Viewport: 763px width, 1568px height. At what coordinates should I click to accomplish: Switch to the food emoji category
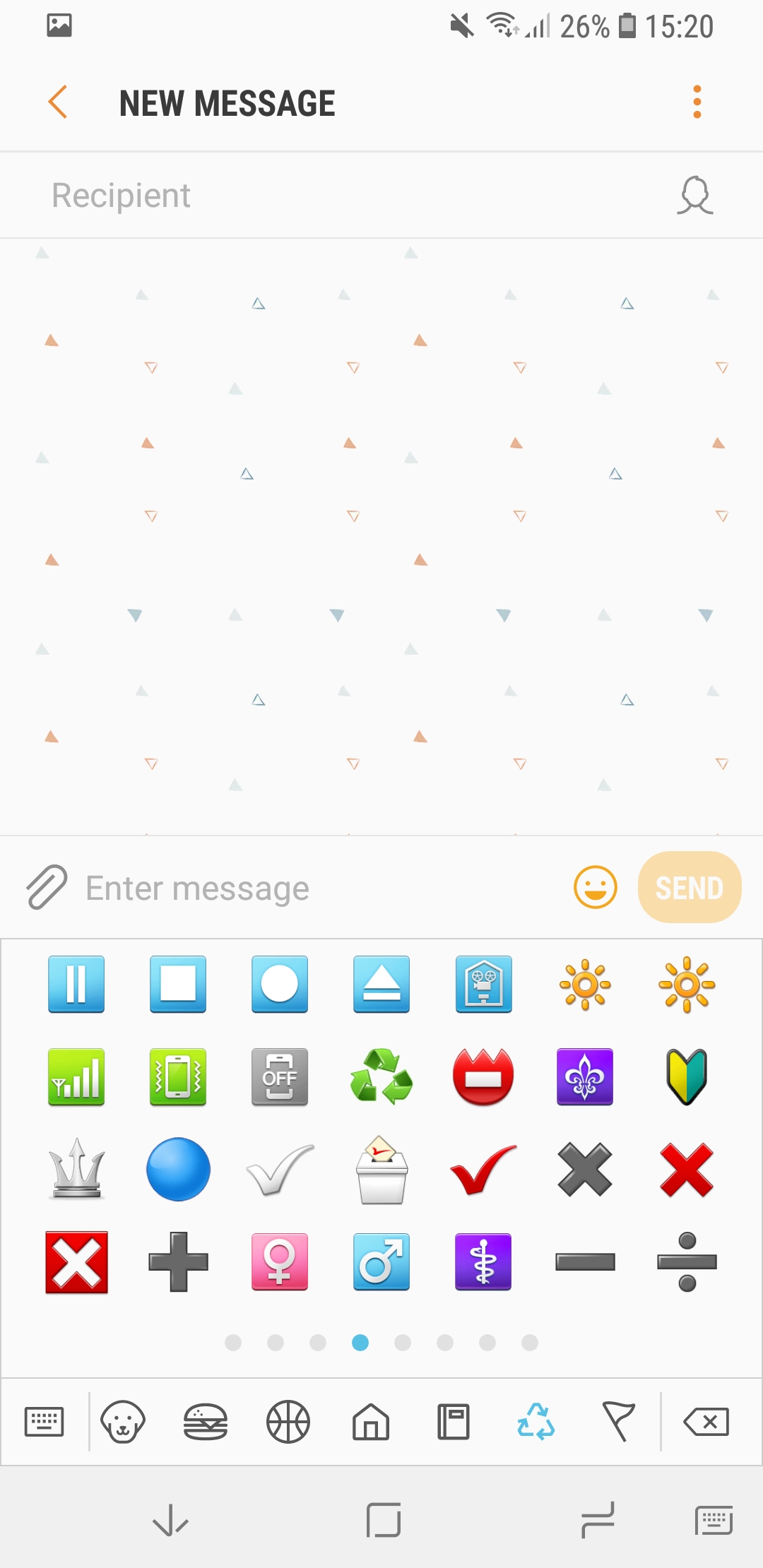coord(206,1421)
